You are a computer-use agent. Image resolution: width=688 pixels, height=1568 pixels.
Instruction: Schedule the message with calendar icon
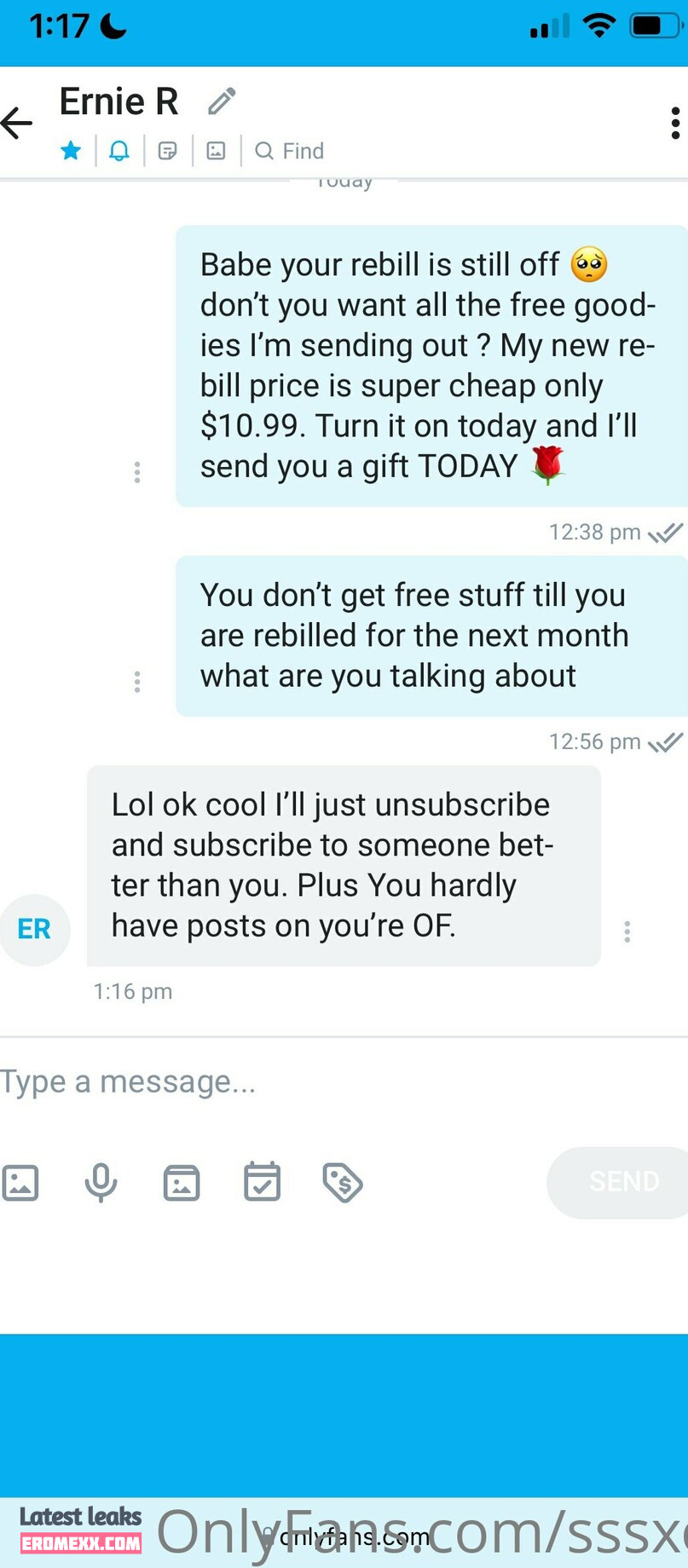pos(262,1183)
